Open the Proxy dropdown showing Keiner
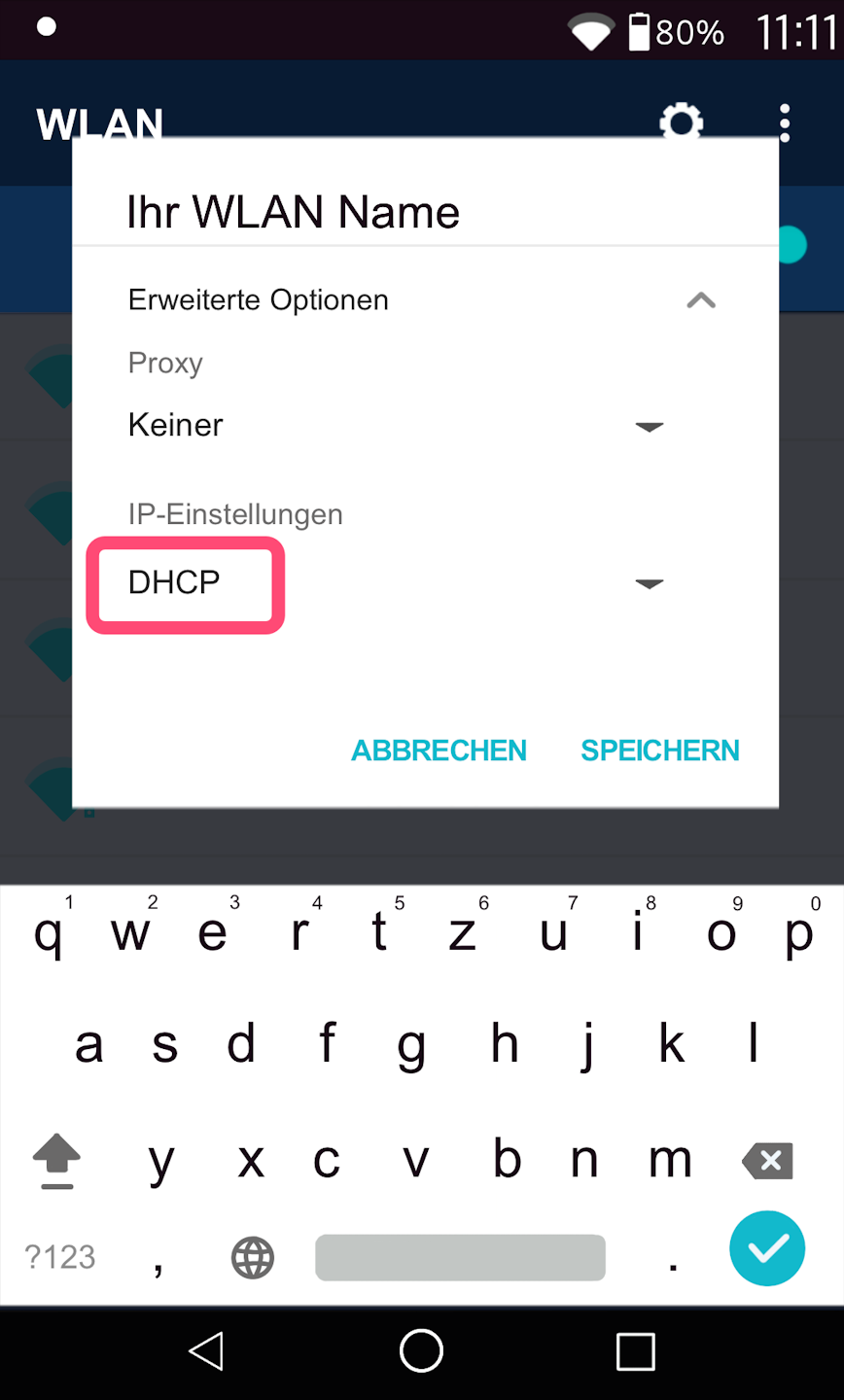844x1400 pixels. coord(395,426)
